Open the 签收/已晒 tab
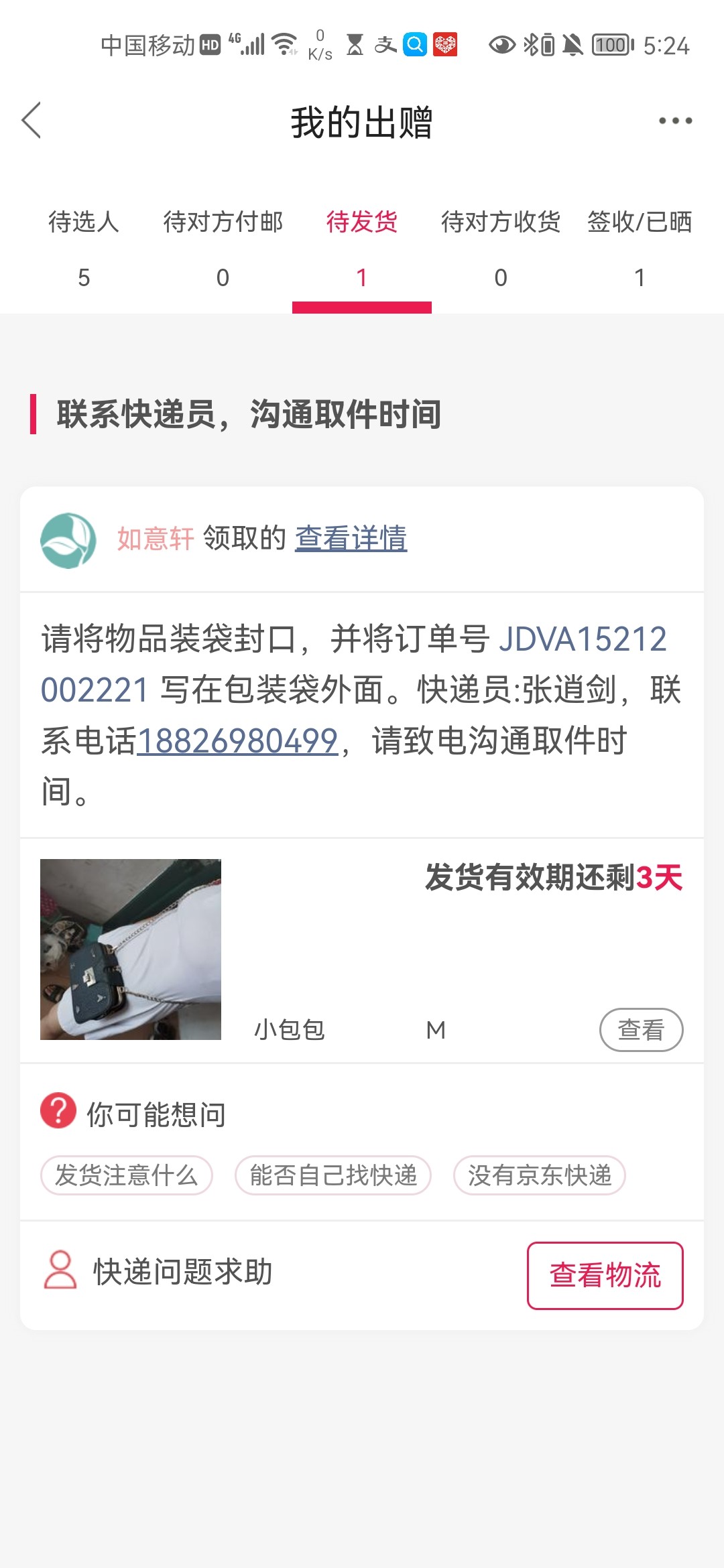Screen dimensions: 724x1568 (x=640, y=248)
